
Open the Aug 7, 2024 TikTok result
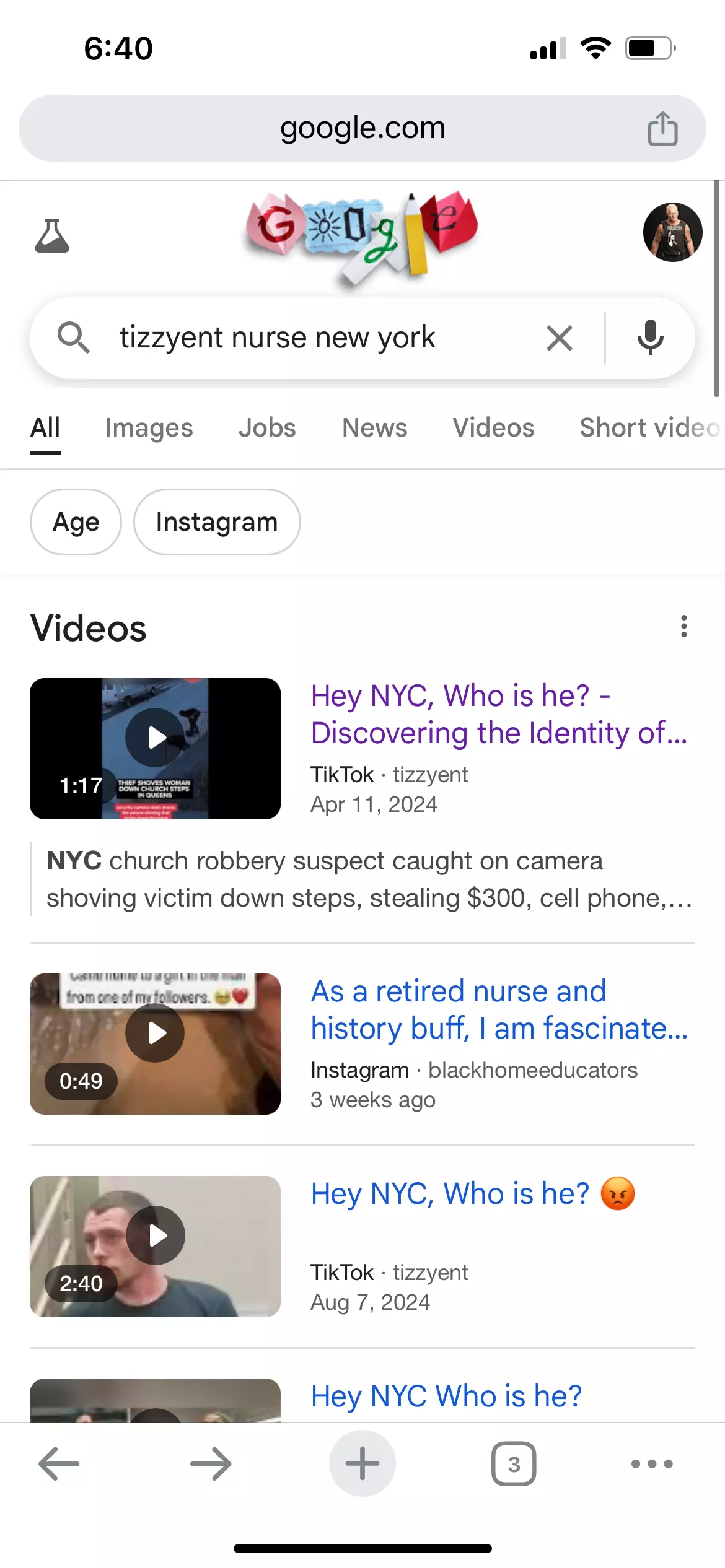point(473,1193)
